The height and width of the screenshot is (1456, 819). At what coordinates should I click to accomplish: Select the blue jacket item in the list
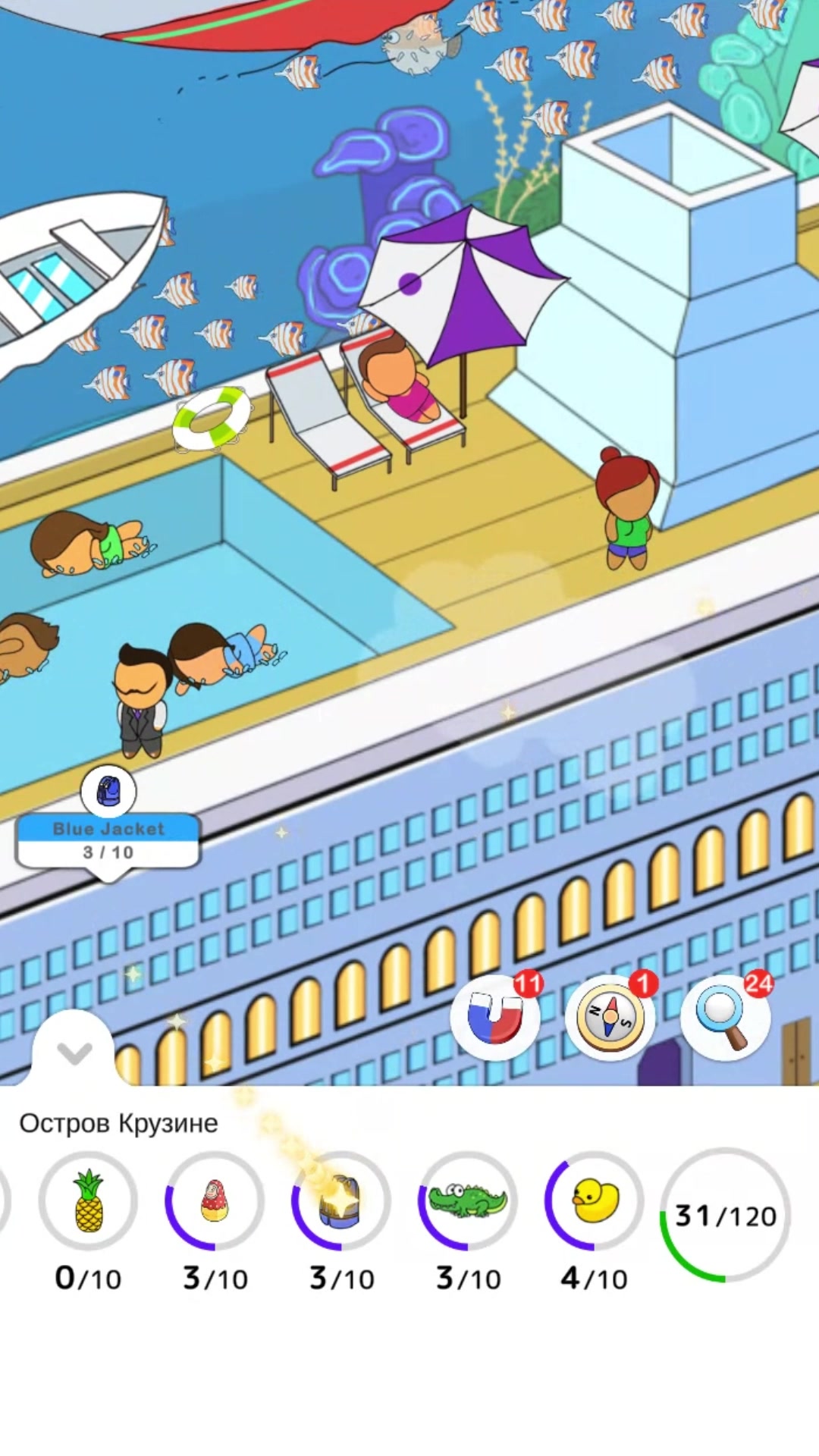click(341, 1200)
